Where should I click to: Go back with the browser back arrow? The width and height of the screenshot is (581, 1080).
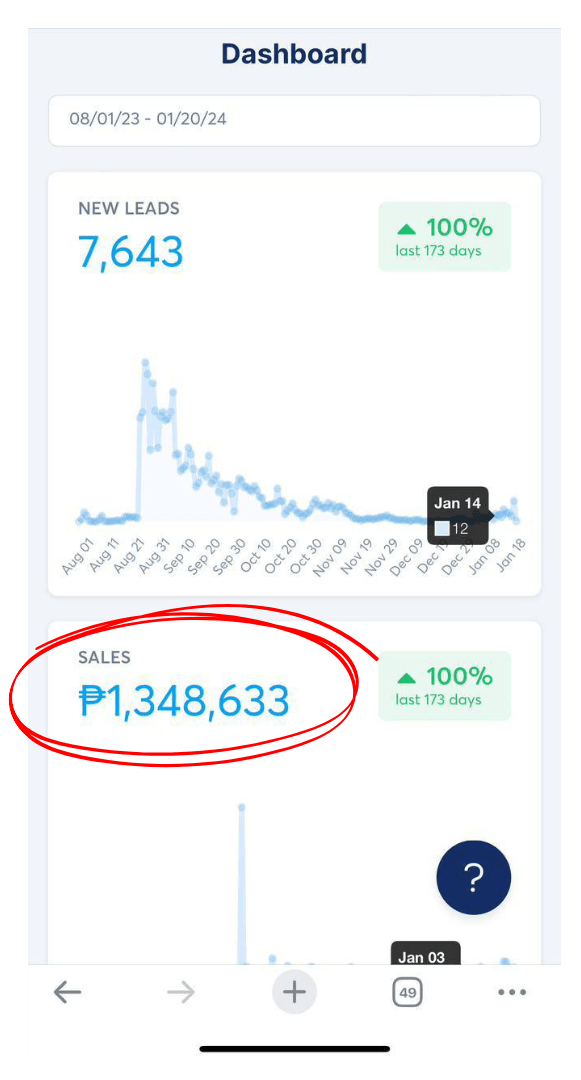pos(67,993)
